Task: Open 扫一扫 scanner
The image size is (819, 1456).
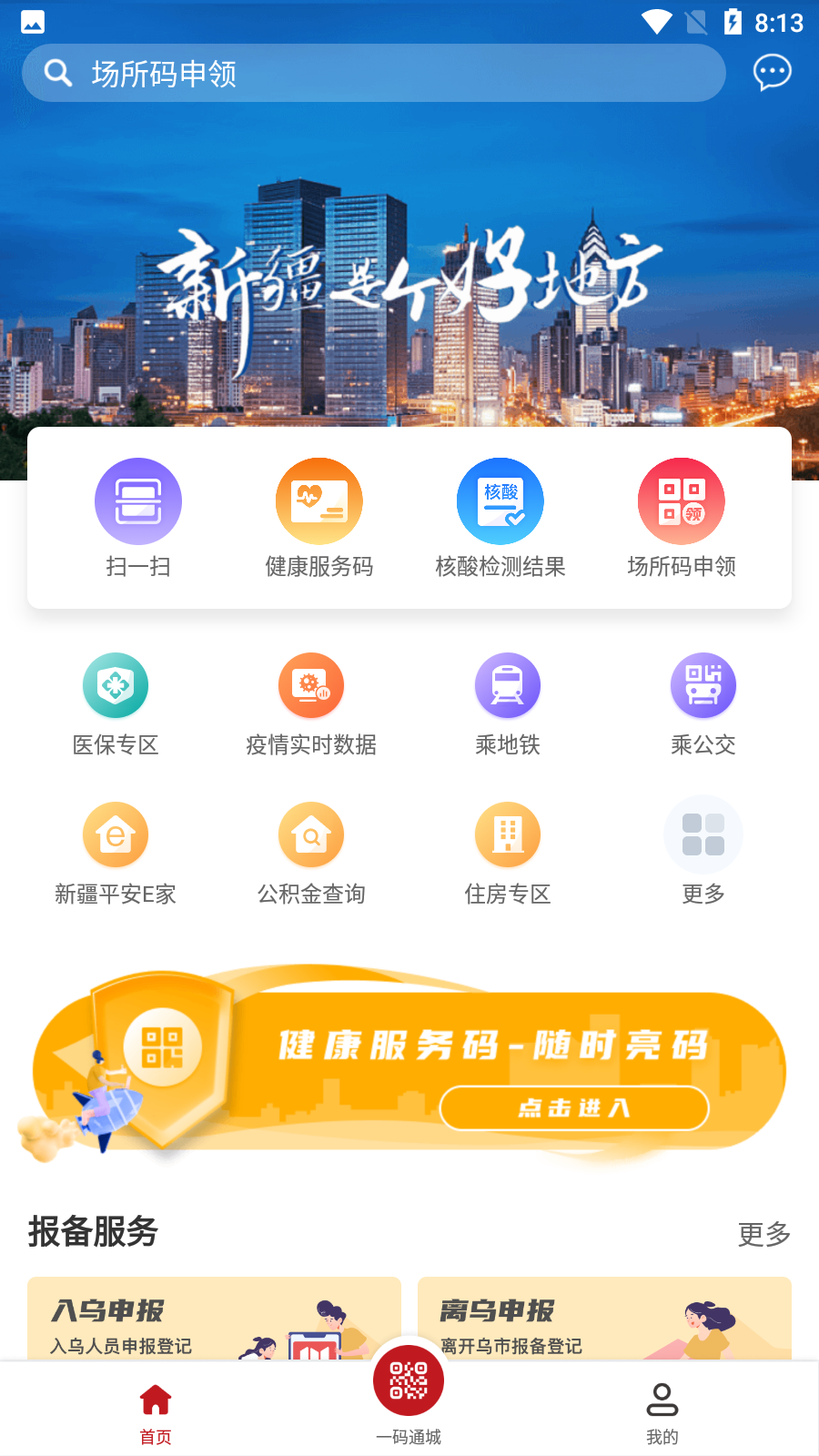Action: pyautogui.click(x=138, y=502)
